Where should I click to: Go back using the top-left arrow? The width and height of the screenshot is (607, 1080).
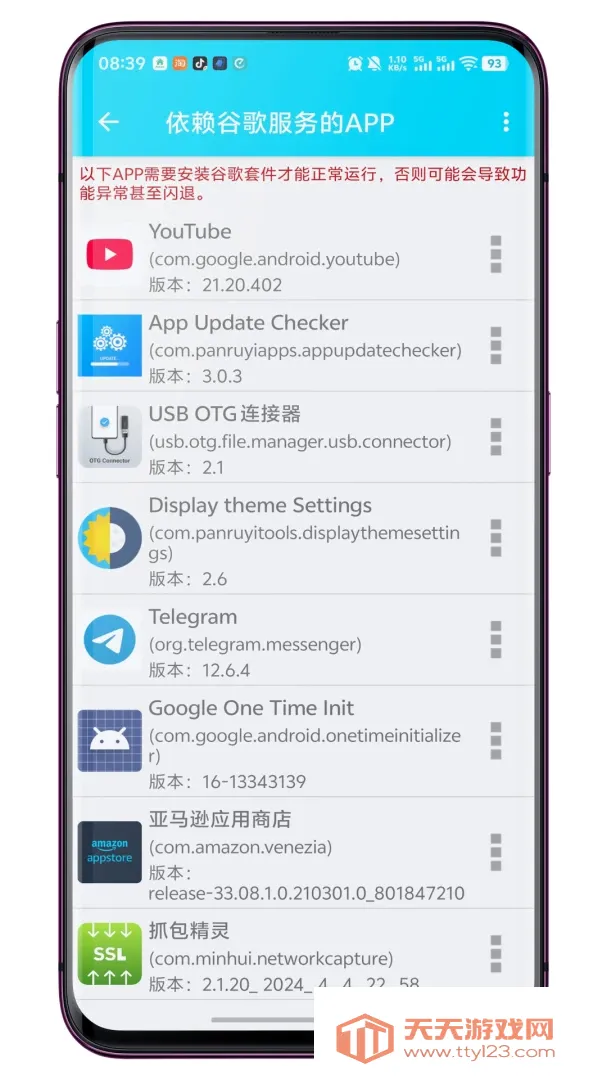(108, 122)
